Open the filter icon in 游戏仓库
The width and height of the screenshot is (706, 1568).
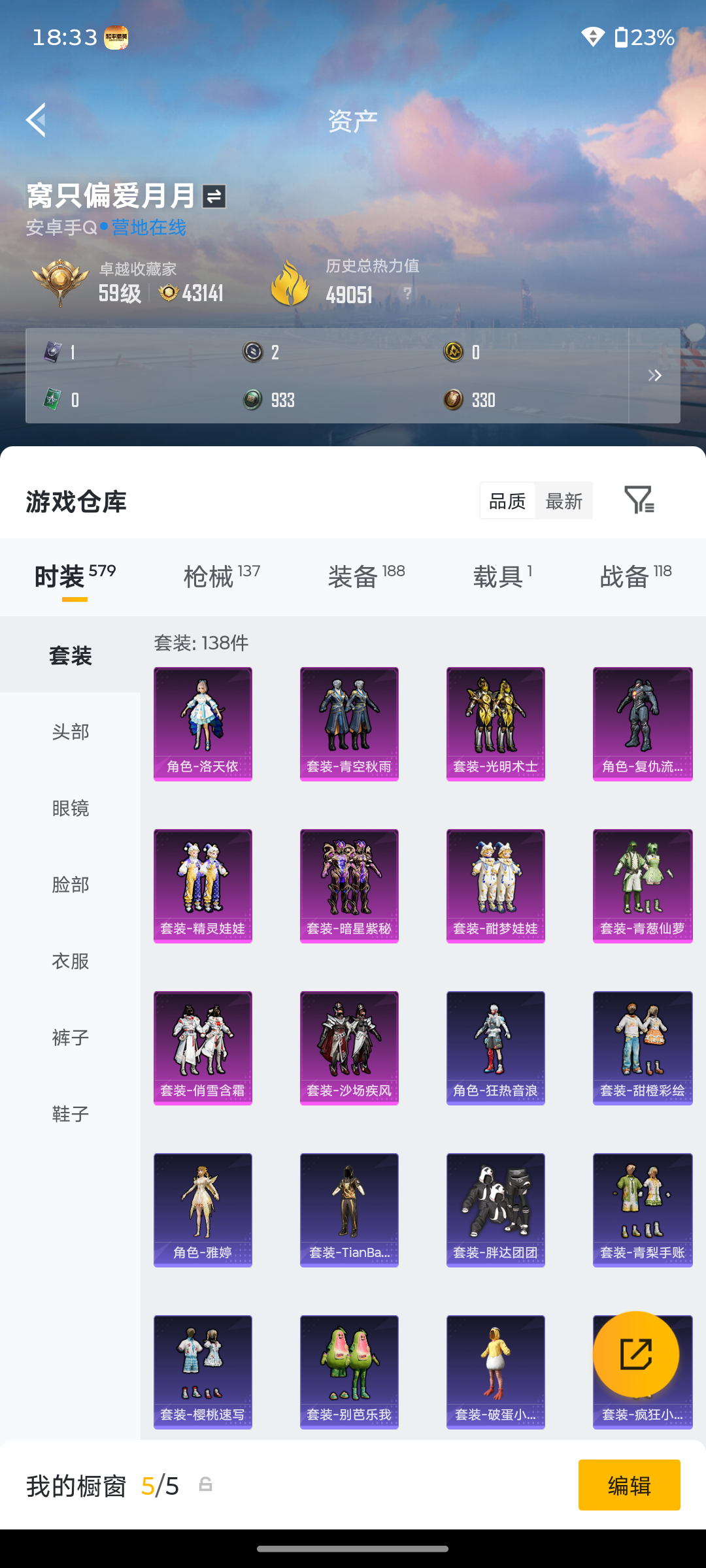click(639, 500)
